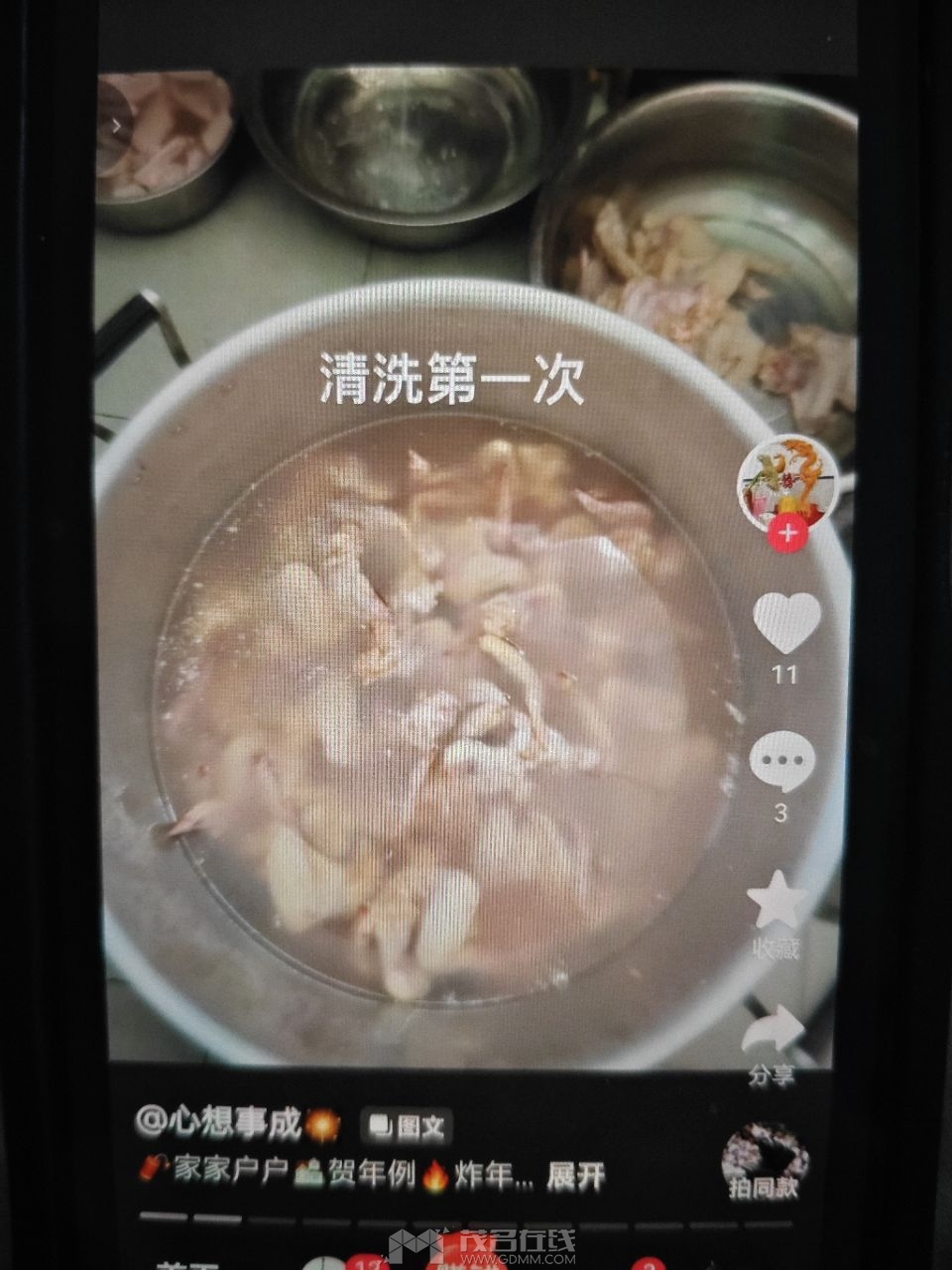Viewport: 952px width, 1270px height.
Task: Expand the caption with 展开
Action: pyautogui.click(x=575, y=1177)
